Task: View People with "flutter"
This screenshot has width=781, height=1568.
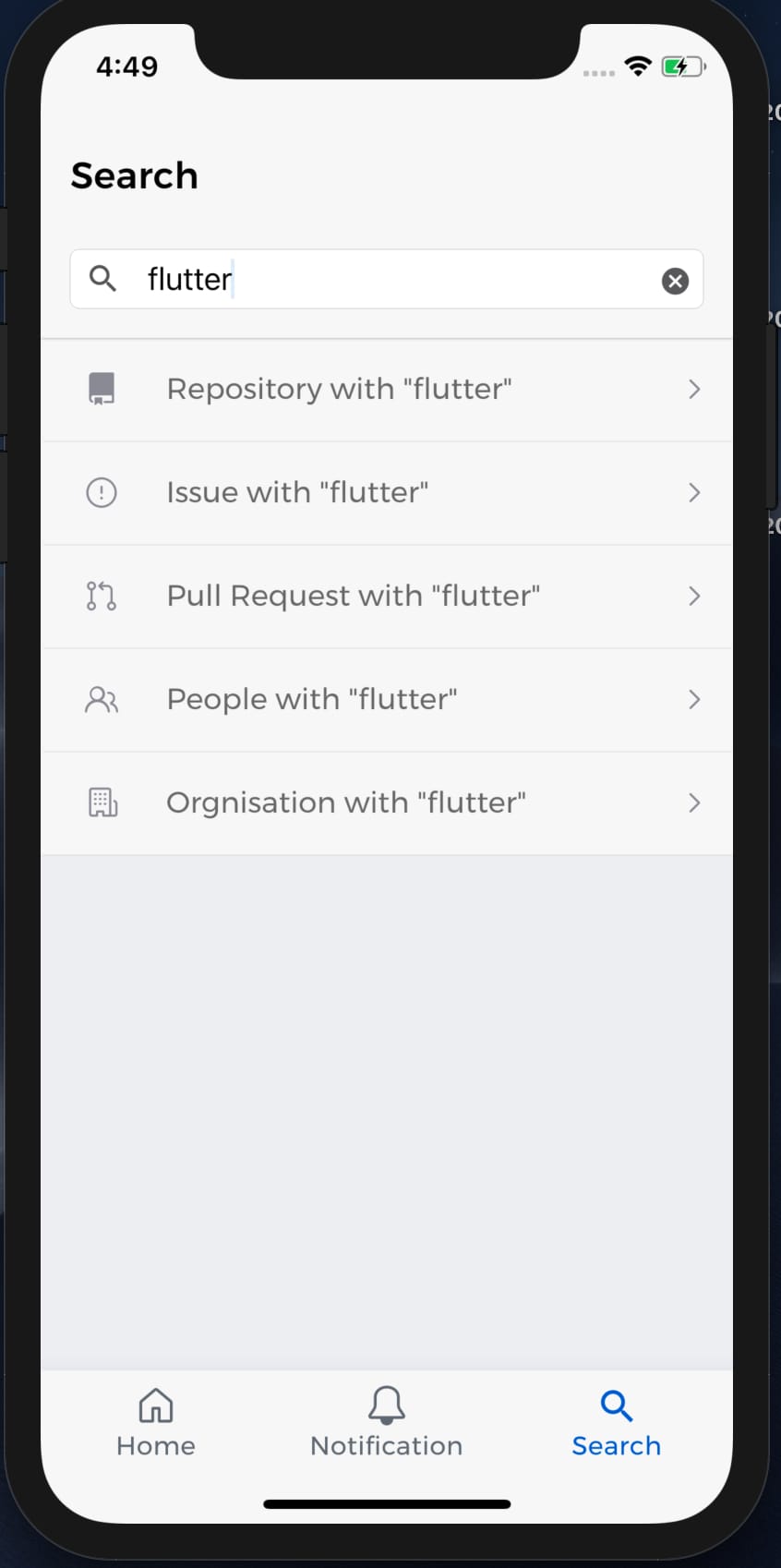Action: pos(387,700)
